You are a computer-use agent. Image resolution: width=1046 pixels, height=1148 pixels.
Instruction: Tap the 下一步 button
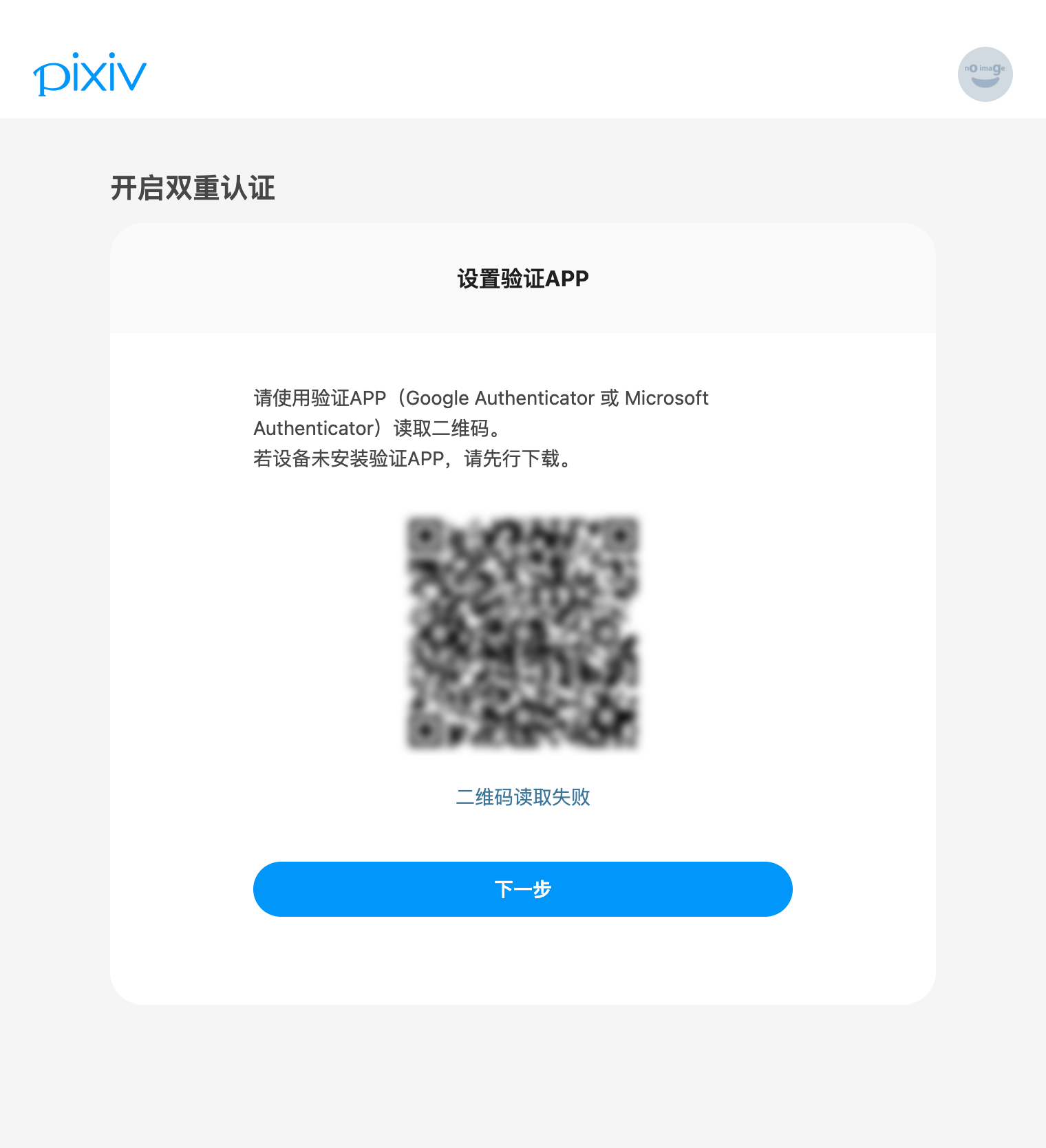coord(522,889)
